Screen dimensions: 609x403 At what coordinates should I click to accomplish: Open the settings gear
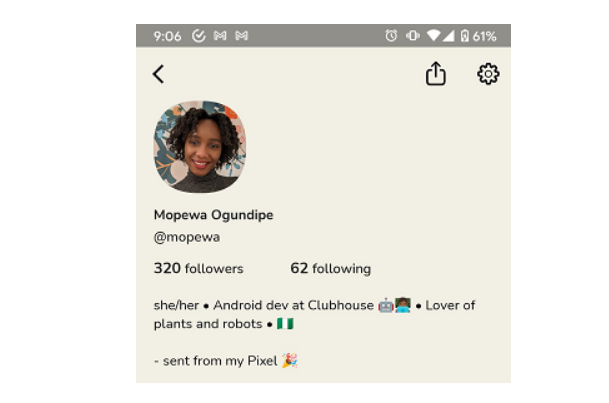pos(488,74)
